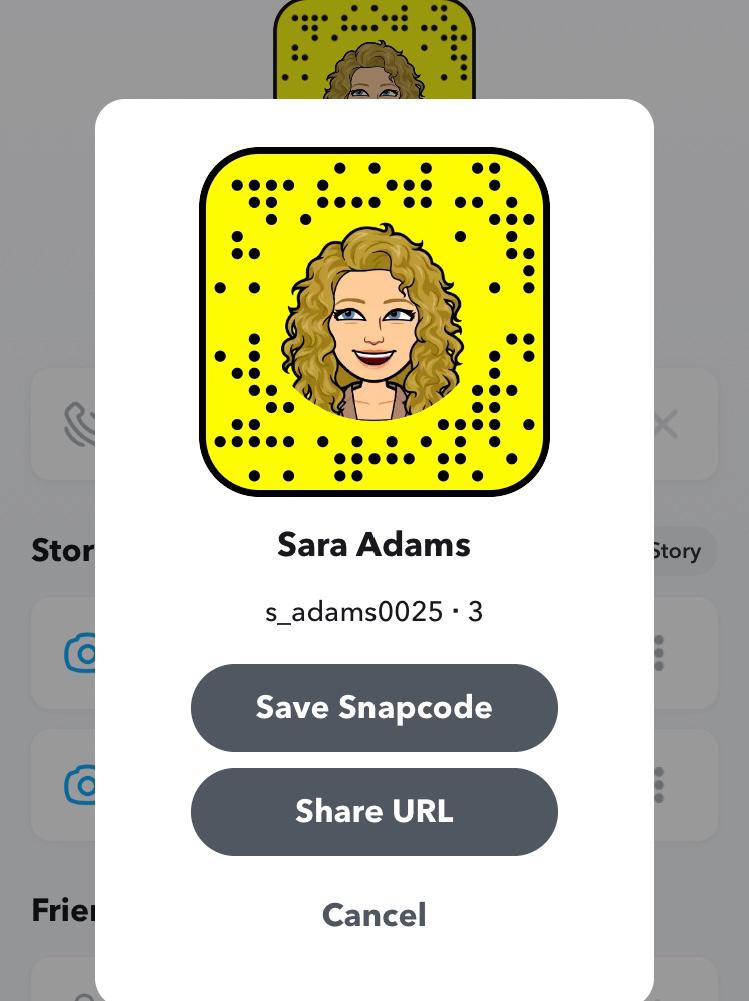Share the profile URL
749x1001 pixels.
tap(374, 811)
